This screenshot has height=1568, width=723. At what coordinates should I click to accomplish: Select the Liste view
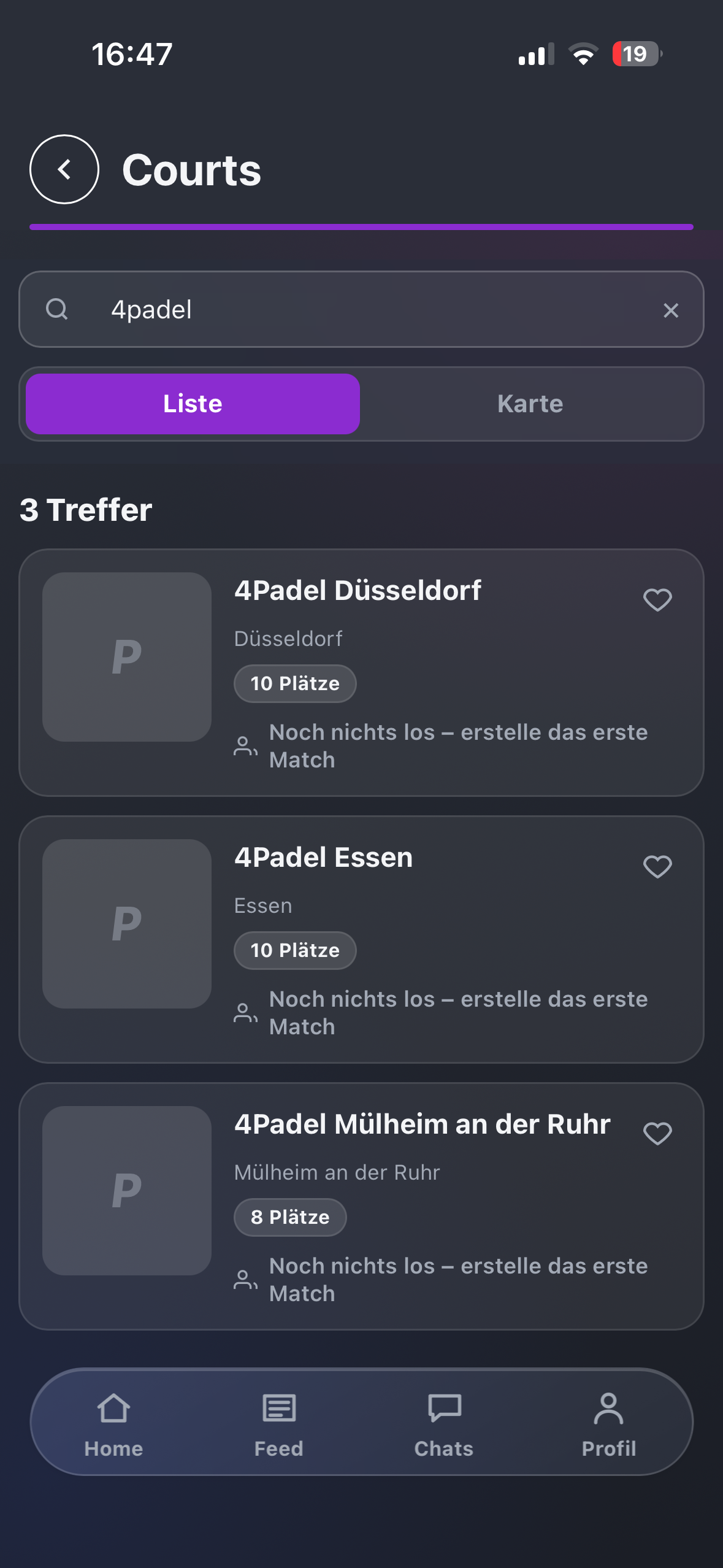pos(193,404)
